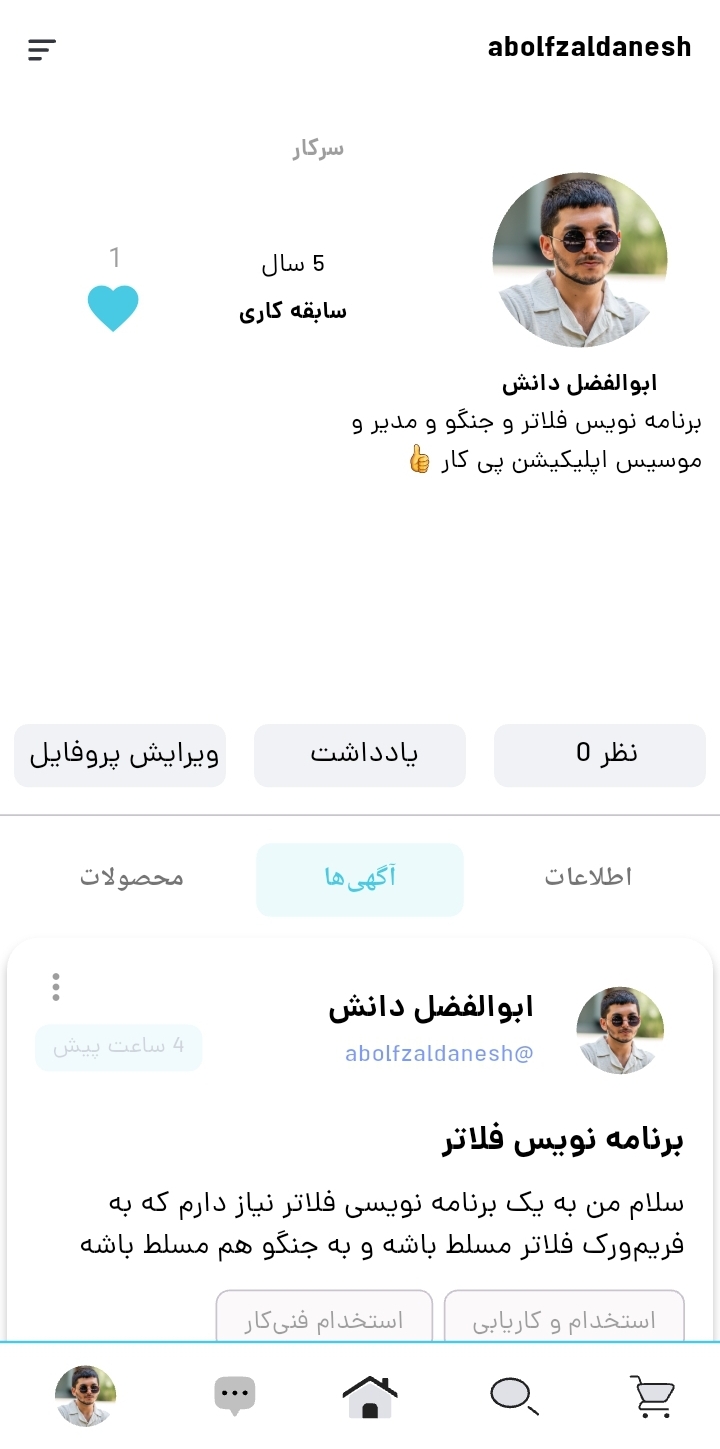Switch to the اطلاعات tab
This screenshot has width=720, height=1449.
pyautogui.click(x=588, y=878)
